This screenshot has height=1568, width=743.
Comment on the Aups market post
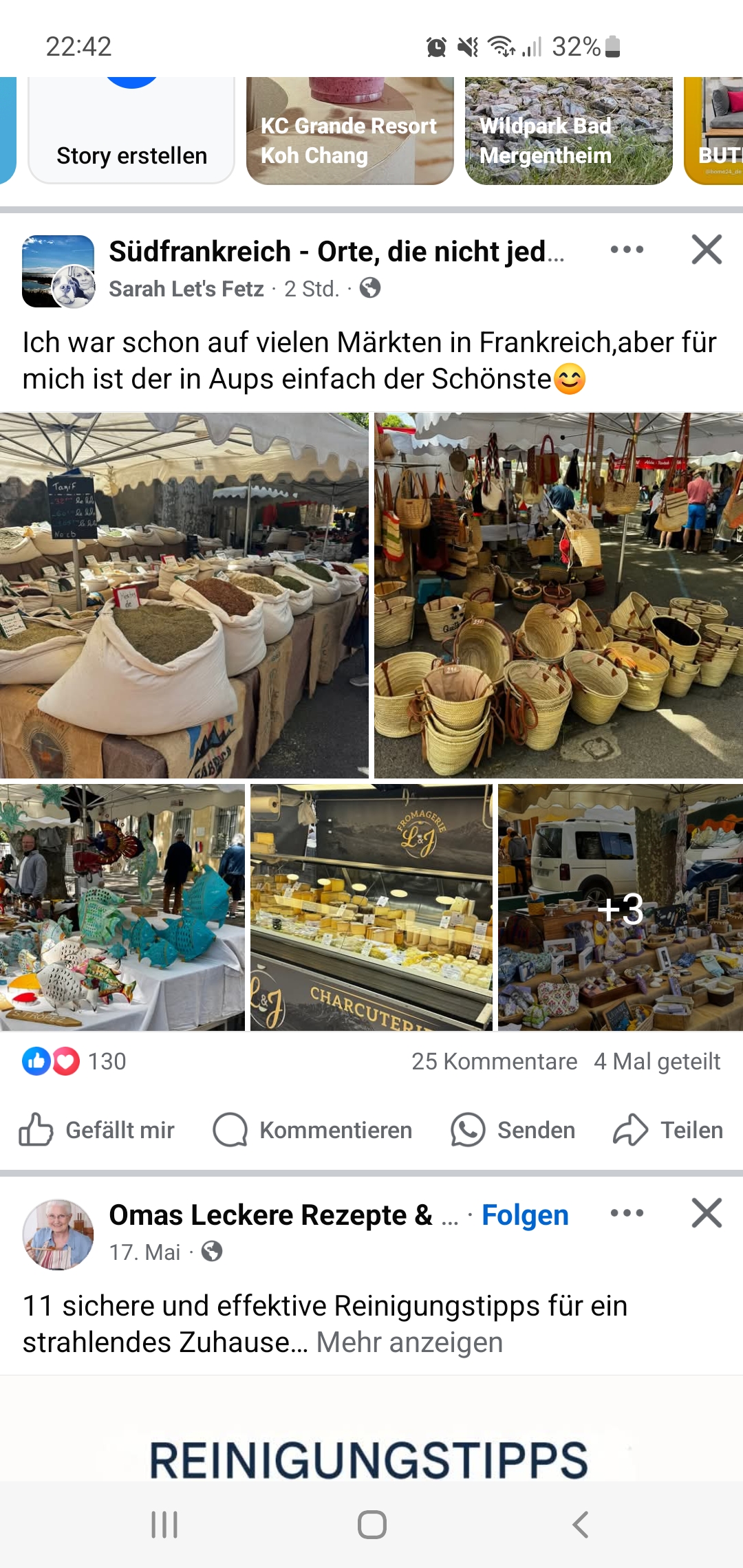click(x=313, y=1130)
